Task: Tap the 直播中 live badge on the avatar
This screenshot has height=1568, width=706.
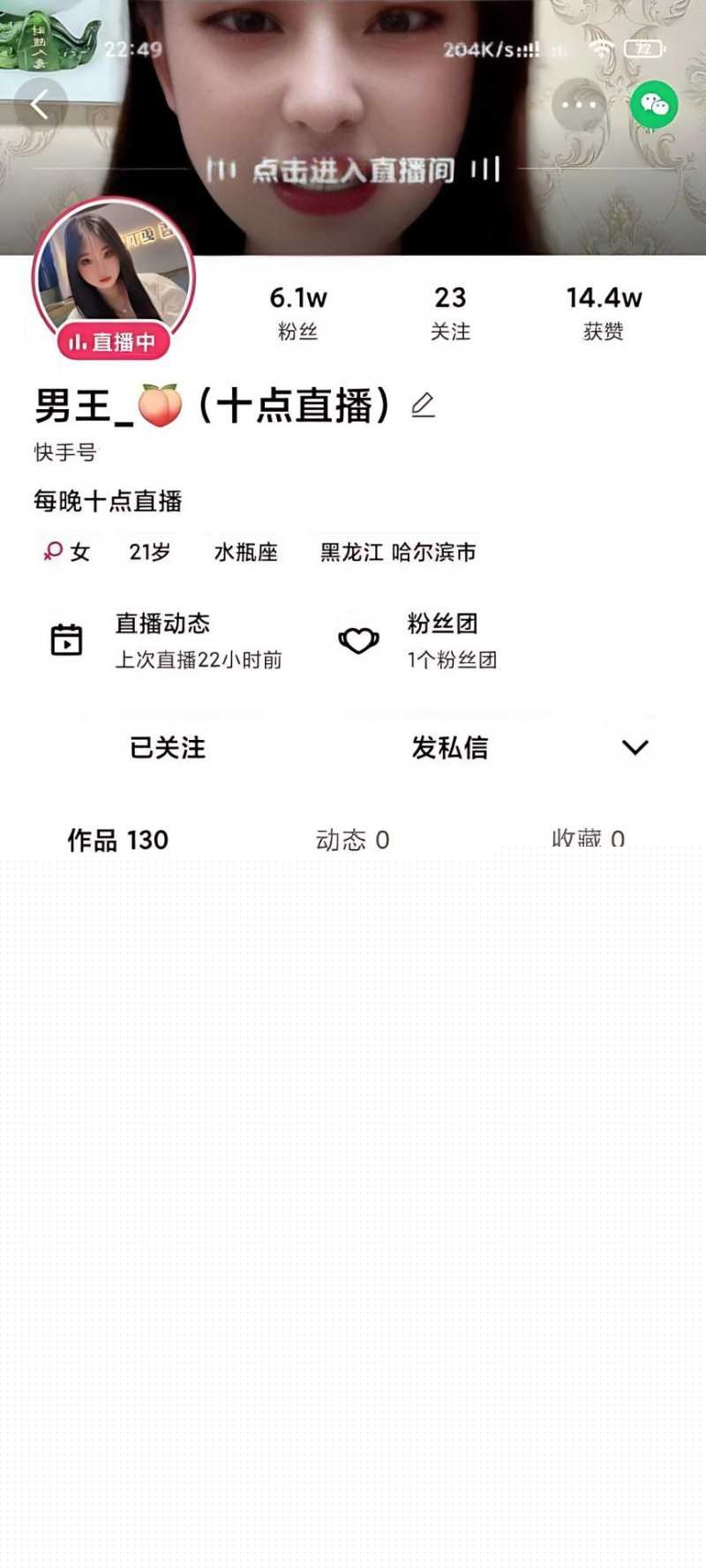Action: pos(113,340)
